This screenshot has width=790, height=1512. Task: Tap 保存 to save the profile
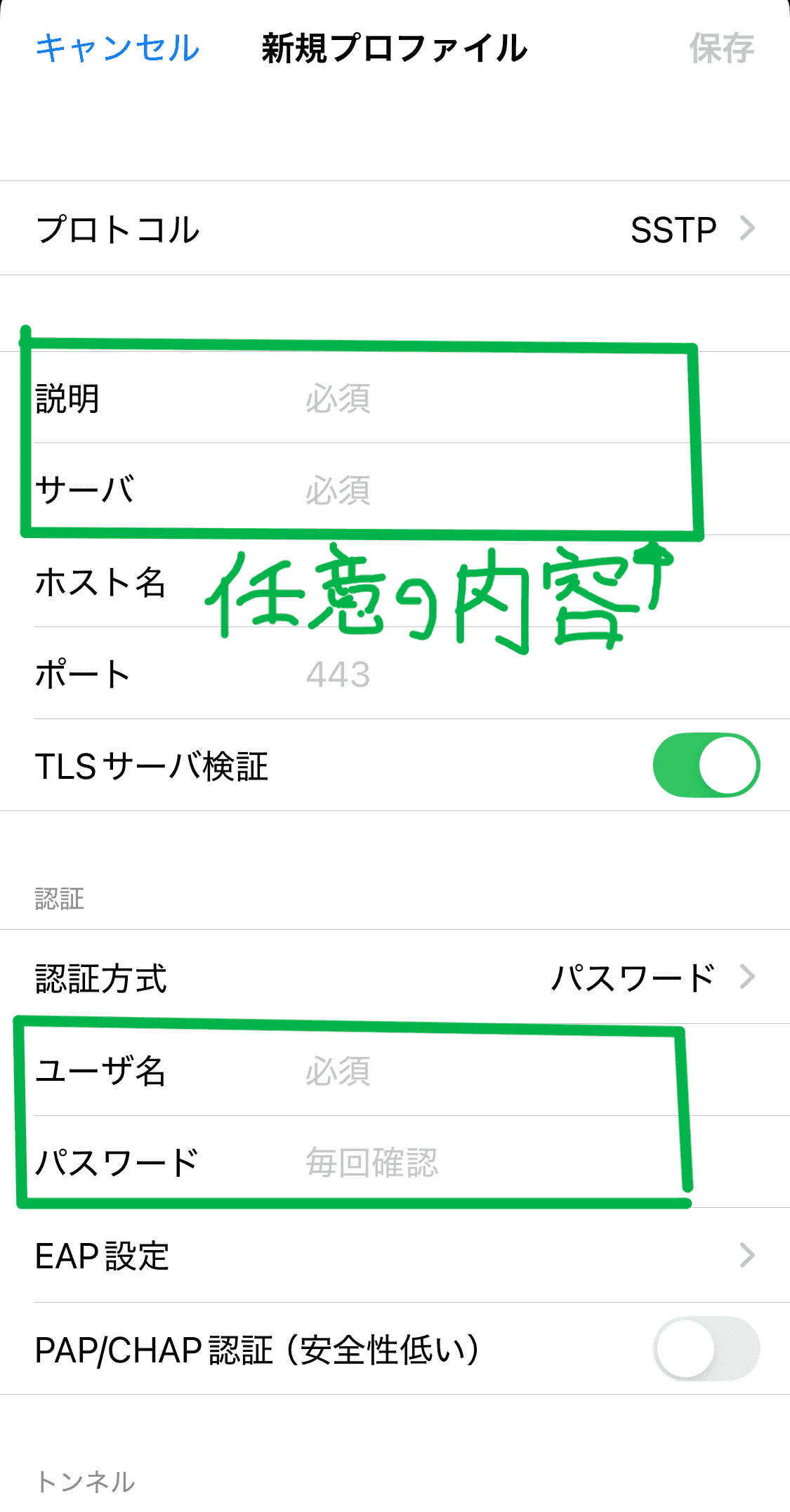(x=721, y=48)
